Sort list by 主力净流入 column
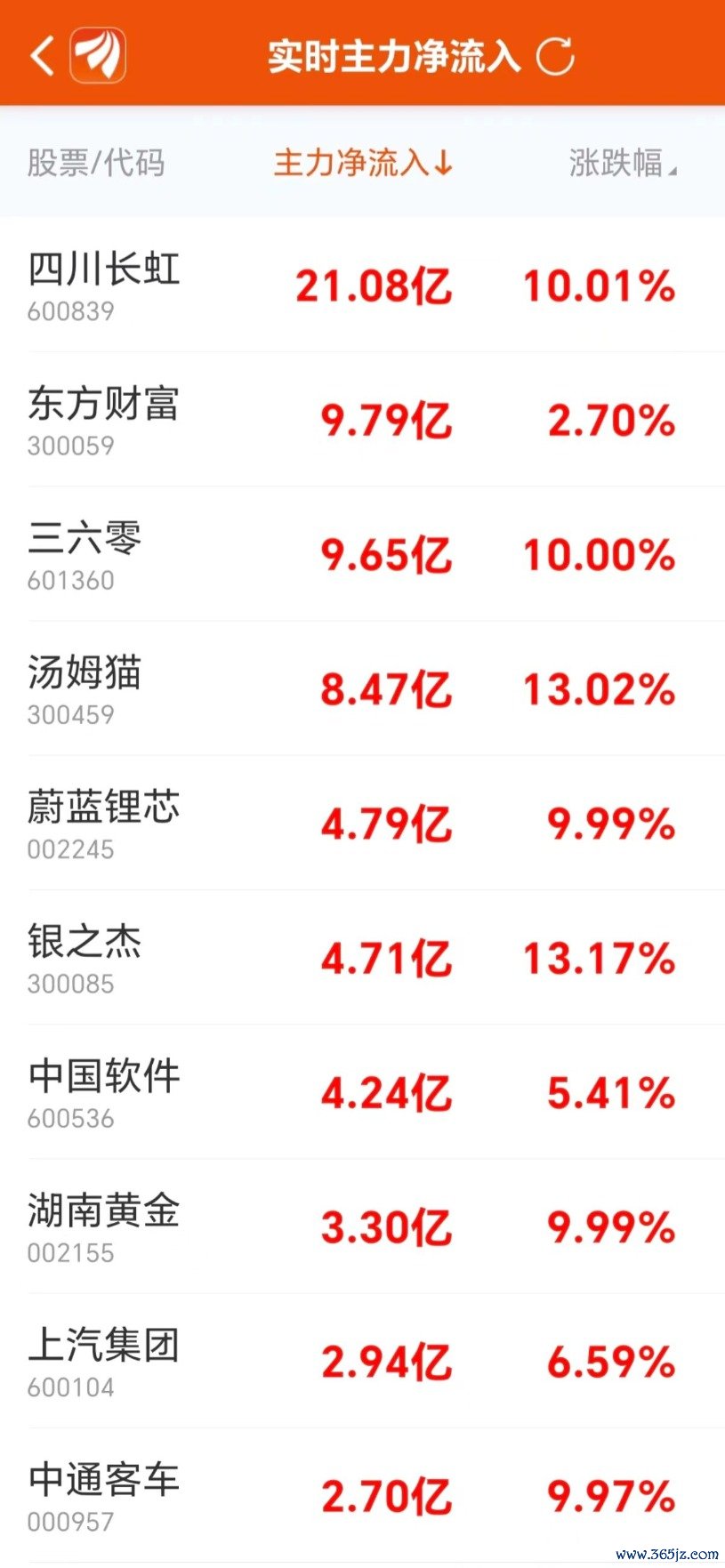Screen dimensions: 725x1568 tap(364, 164)
